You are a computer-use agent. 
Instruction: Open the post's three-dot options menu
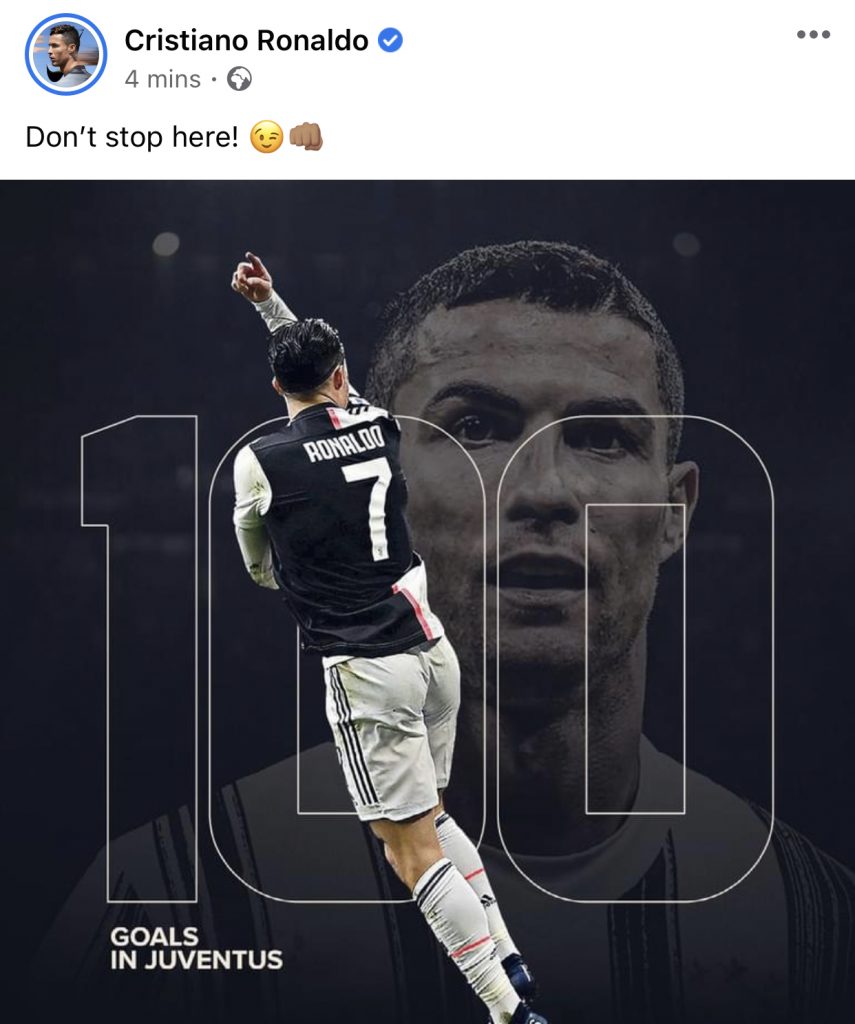813,35
